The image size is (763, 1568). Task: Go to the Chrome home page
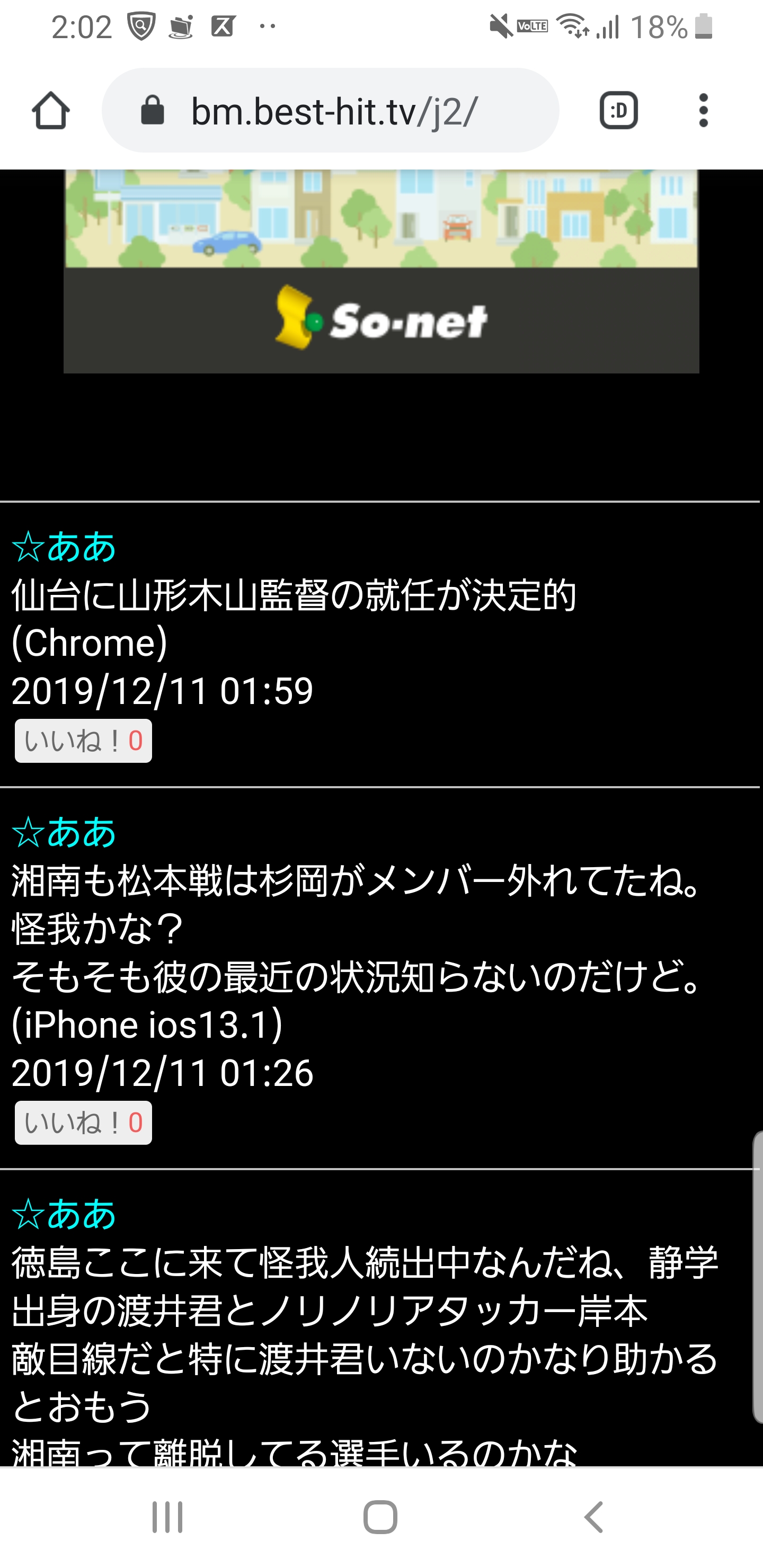tap(50, 111)
